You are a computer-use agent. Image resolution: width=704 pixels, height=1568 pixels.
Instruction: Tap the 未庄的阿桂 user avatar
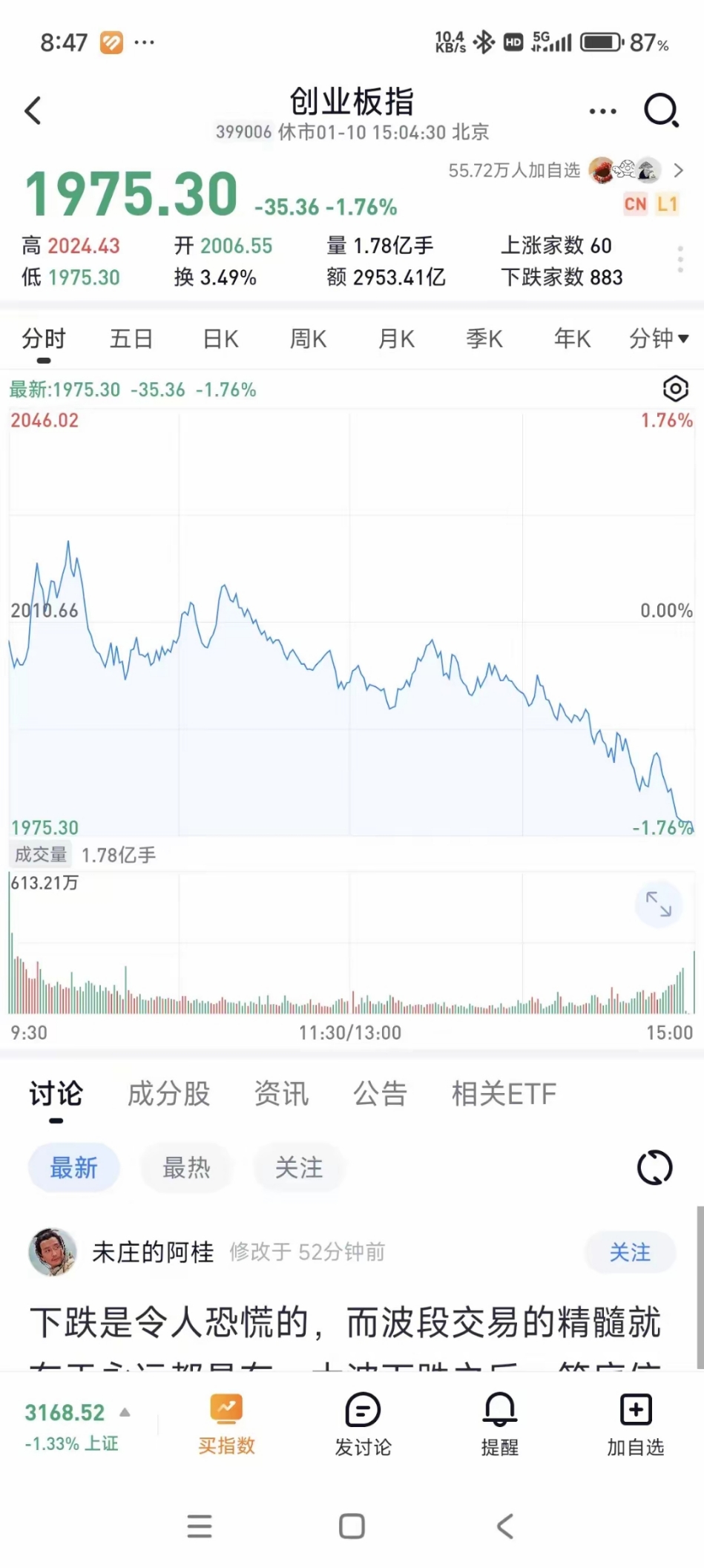pyautogui.click(x=53, y=1251)
